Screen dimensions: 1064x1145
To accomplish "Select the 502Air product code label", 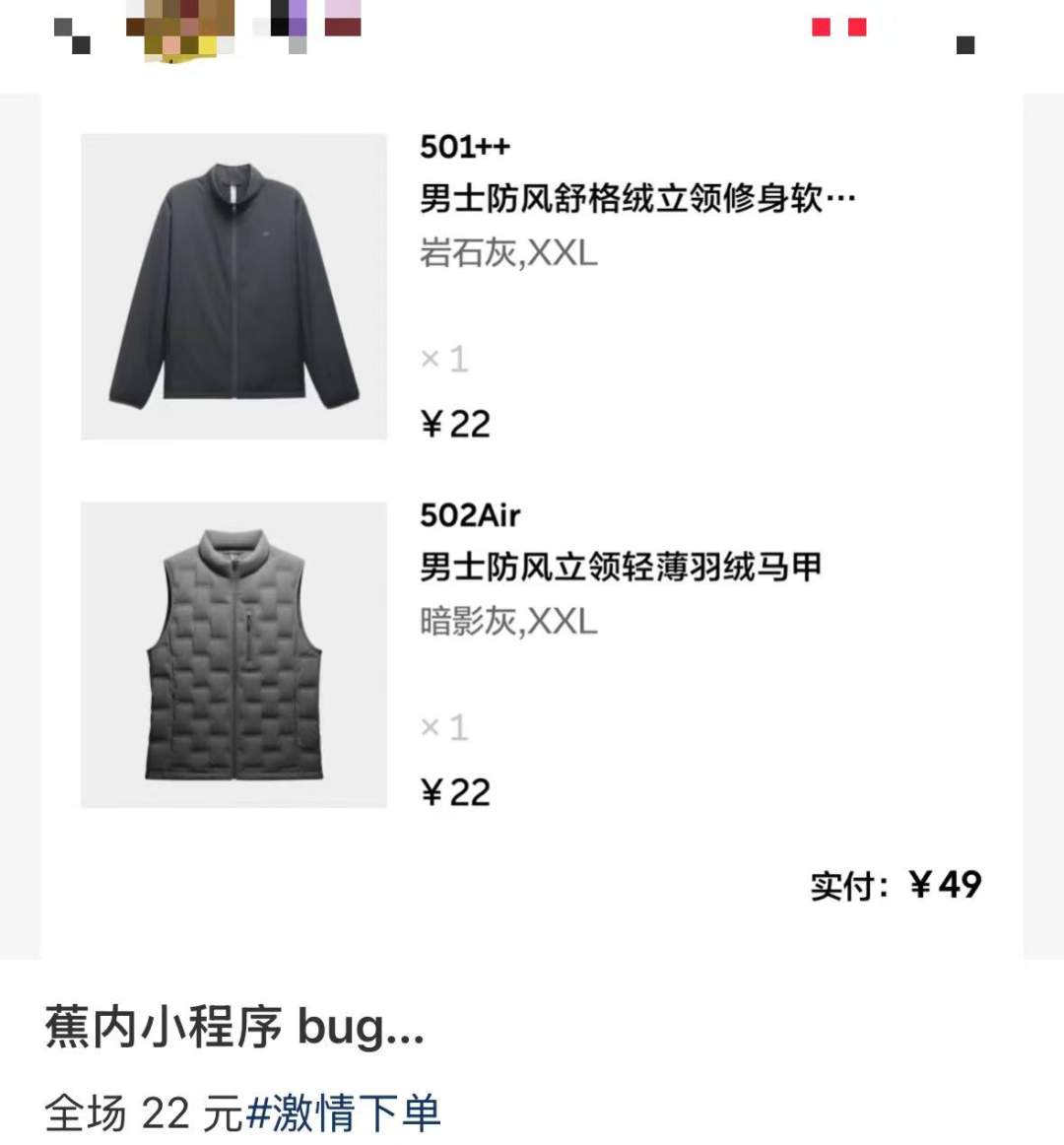I will click(x=468, y=514).
